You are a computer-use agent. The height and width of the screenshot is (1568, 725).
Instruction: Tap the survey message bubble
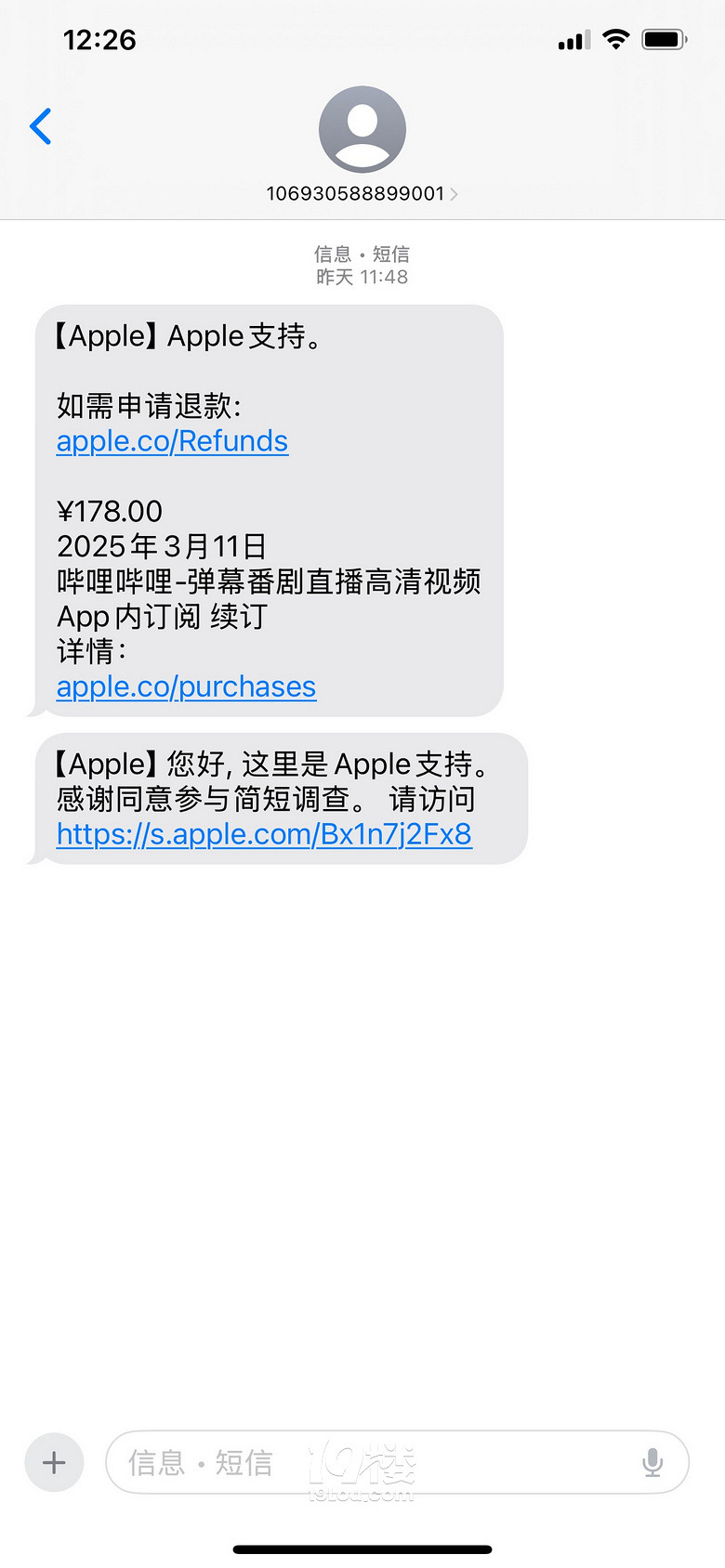tap(279, 799)
